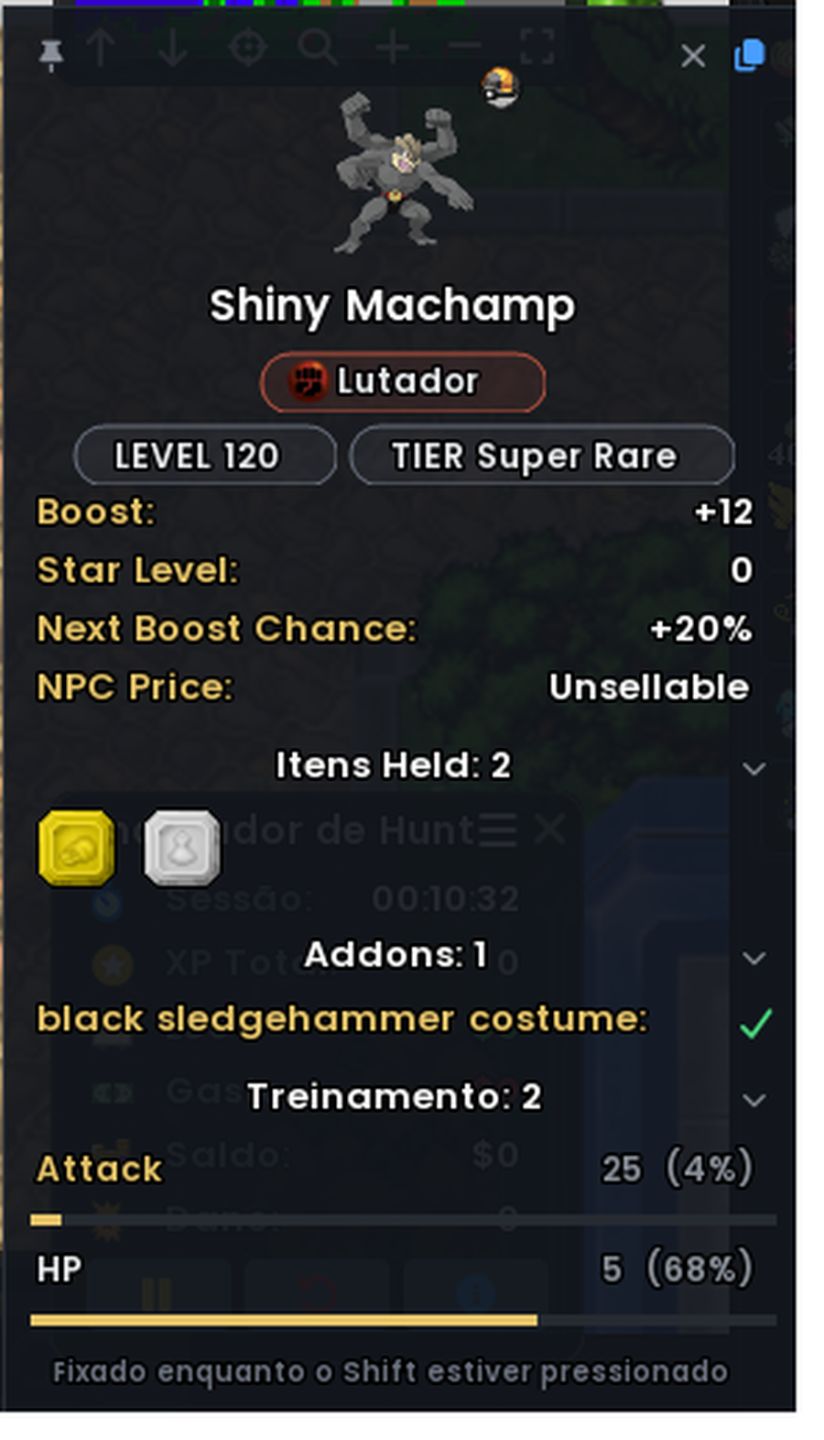The height and width of the screenshot is (1440, 824).
Task: Collapse the Itens Held section
Action: click(755, 768)
